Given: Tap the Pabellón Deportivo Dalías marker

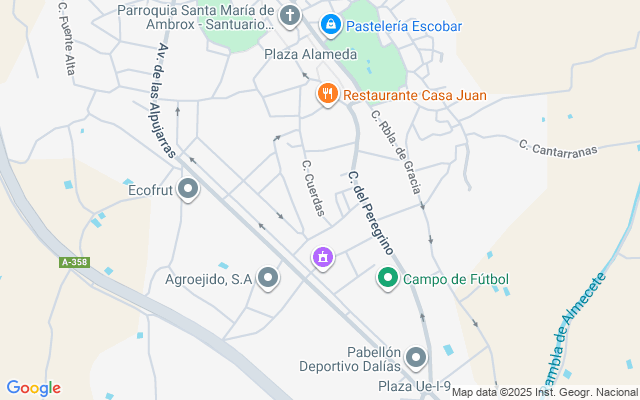Looking at the screenshot, I should click(416, 357).
